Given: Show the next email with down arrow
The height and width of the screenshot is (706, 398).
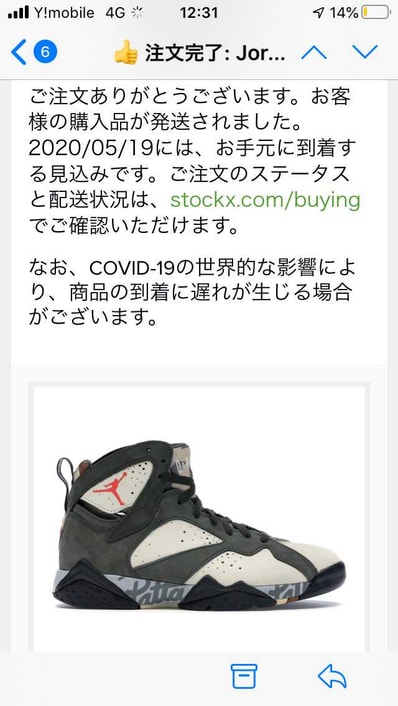Looking at the screenshot, I should tap(365, 53).
